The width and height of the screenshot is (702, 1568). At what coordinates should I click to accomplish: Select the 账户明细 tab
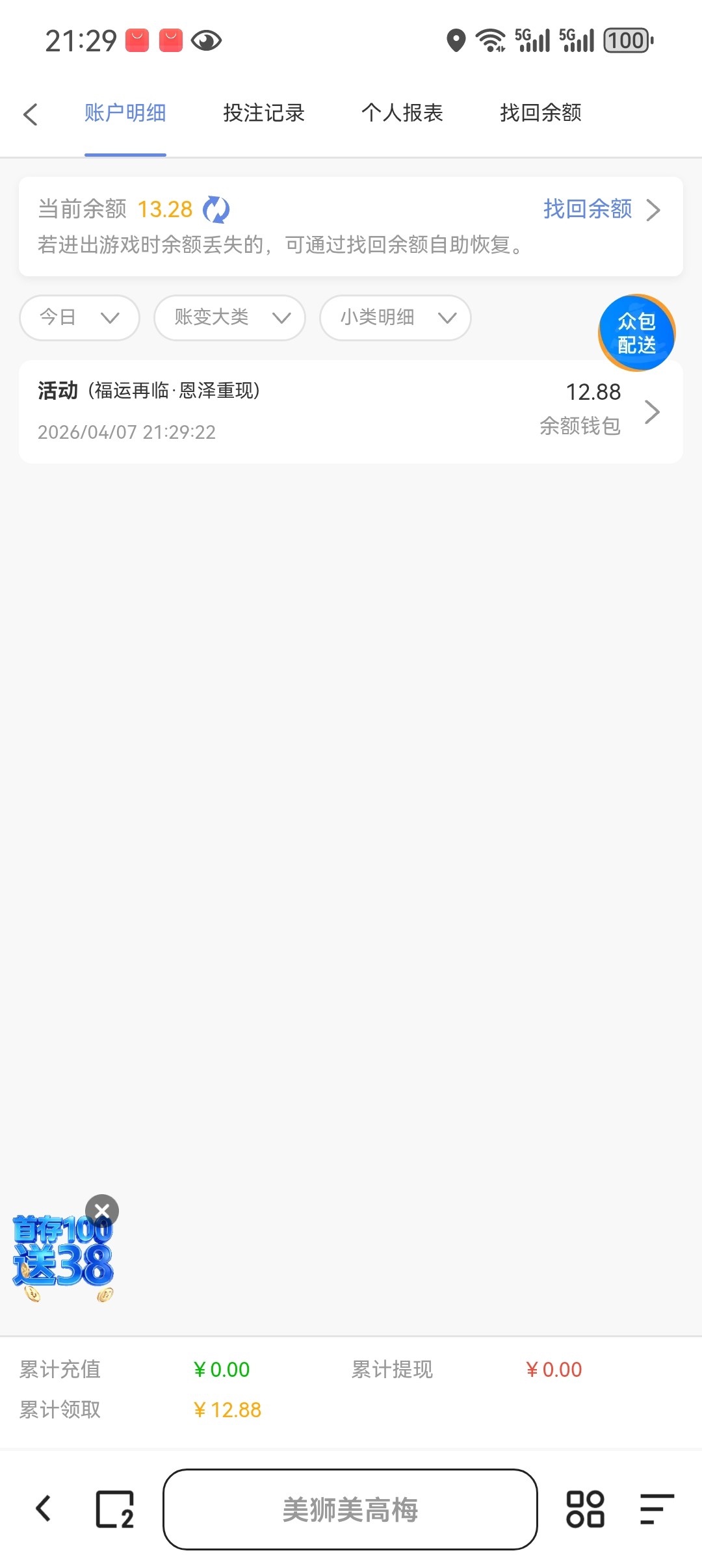coord(125,113)
